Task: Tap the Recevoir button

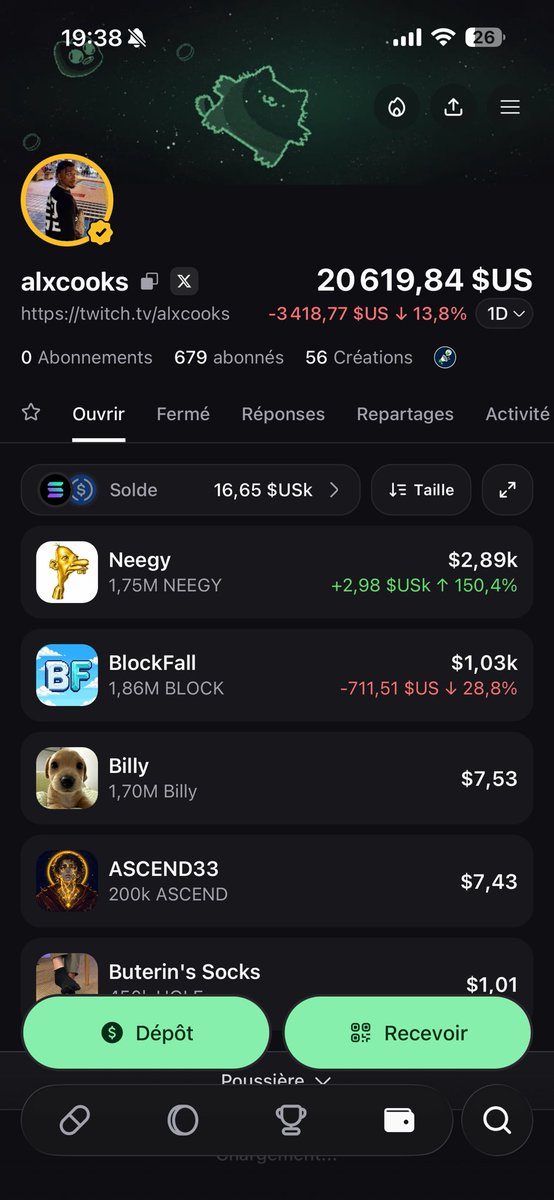Action: (x=408, y=1033)
